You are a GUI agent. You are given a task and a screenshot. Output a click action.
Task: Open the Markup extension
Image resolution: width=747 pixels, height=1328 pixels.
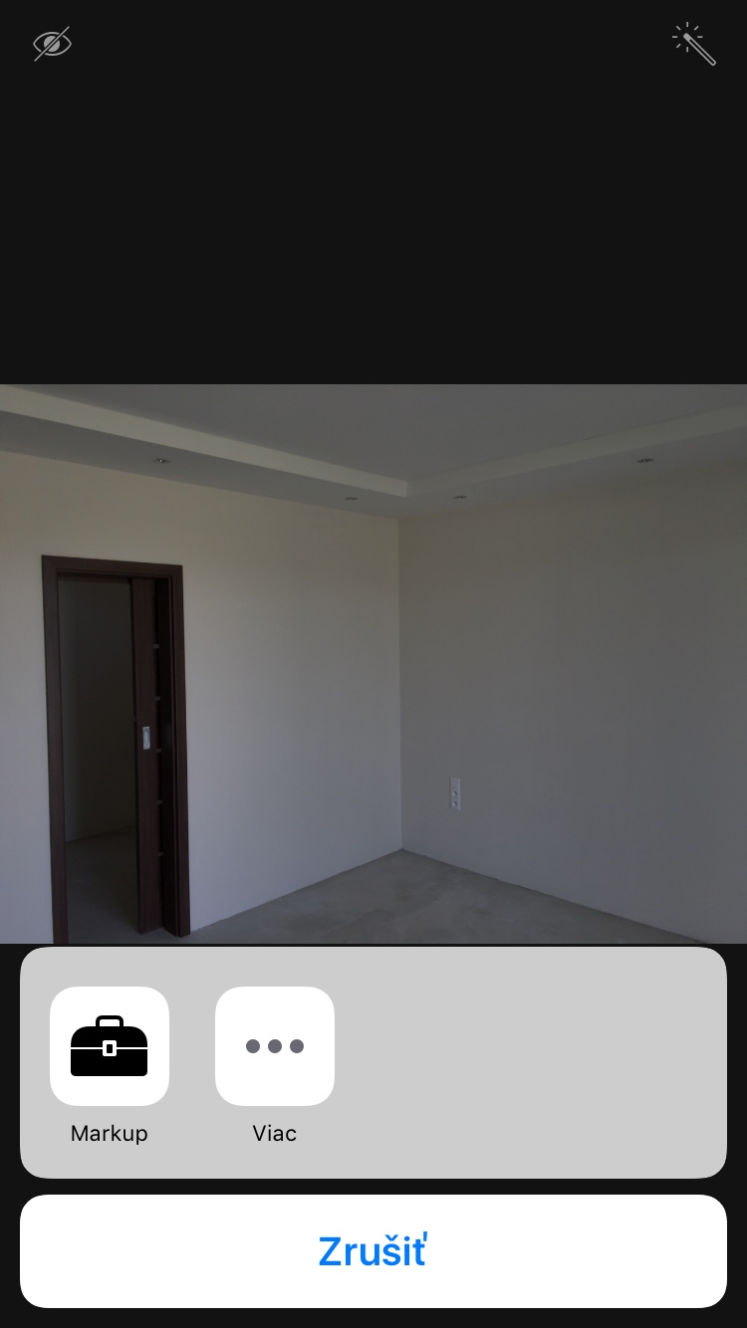(109, 1046)
